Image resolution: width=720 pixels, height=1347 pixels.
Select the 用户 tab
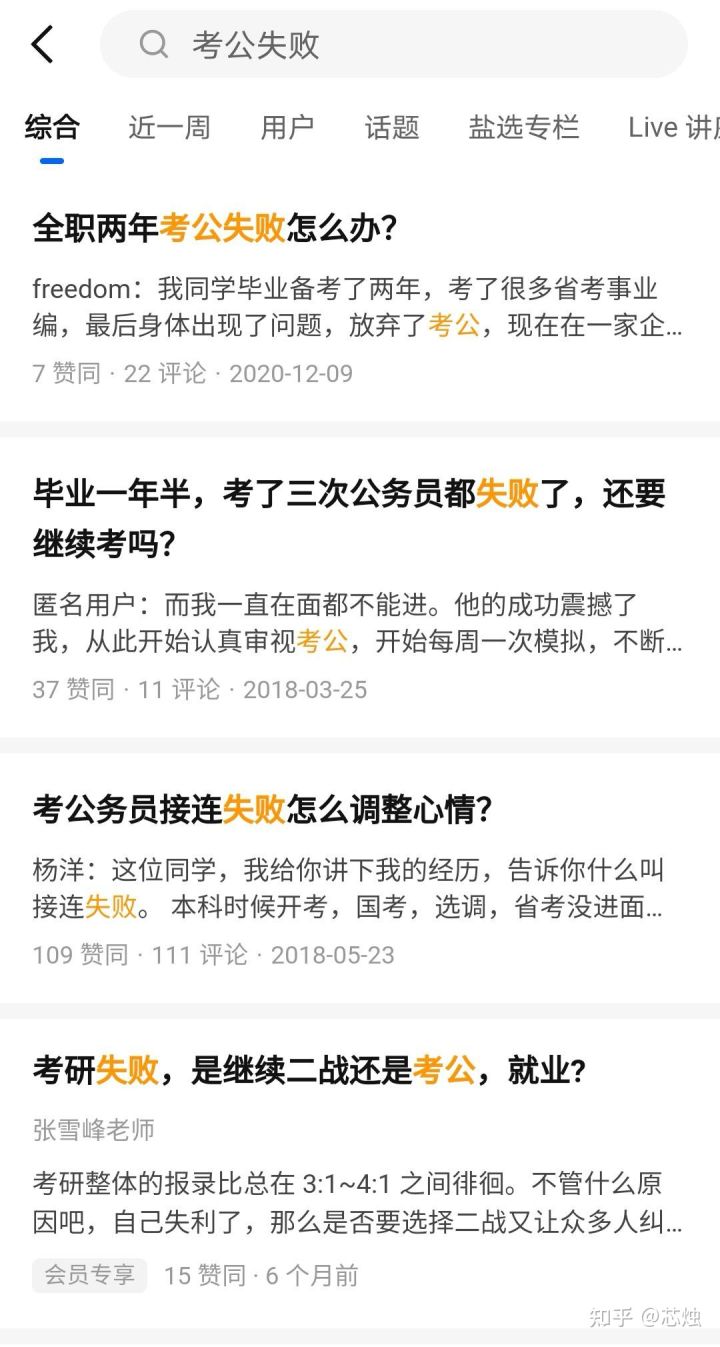[289, 127]
